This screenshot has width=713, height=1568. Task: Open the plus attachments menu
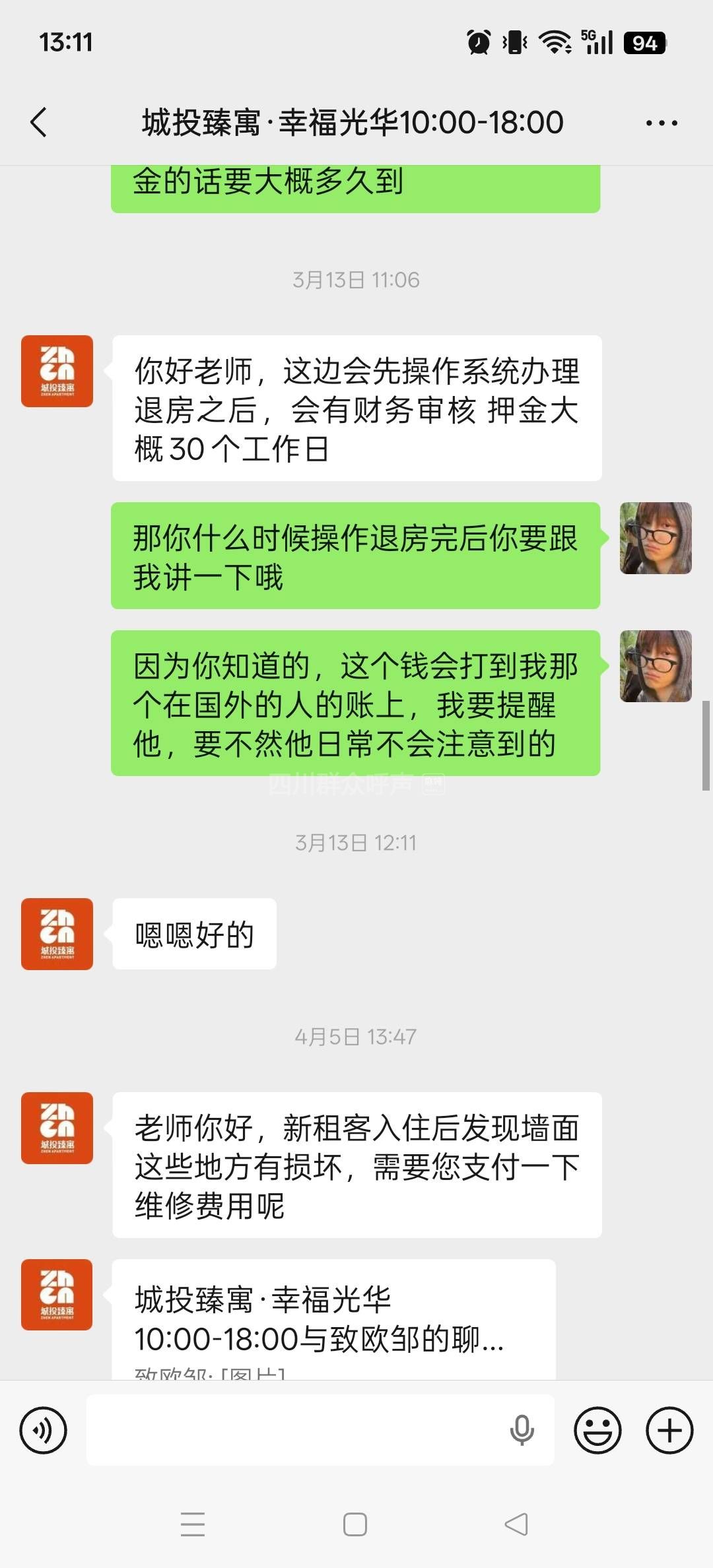pyautogui.click(x=669, y=1430)
